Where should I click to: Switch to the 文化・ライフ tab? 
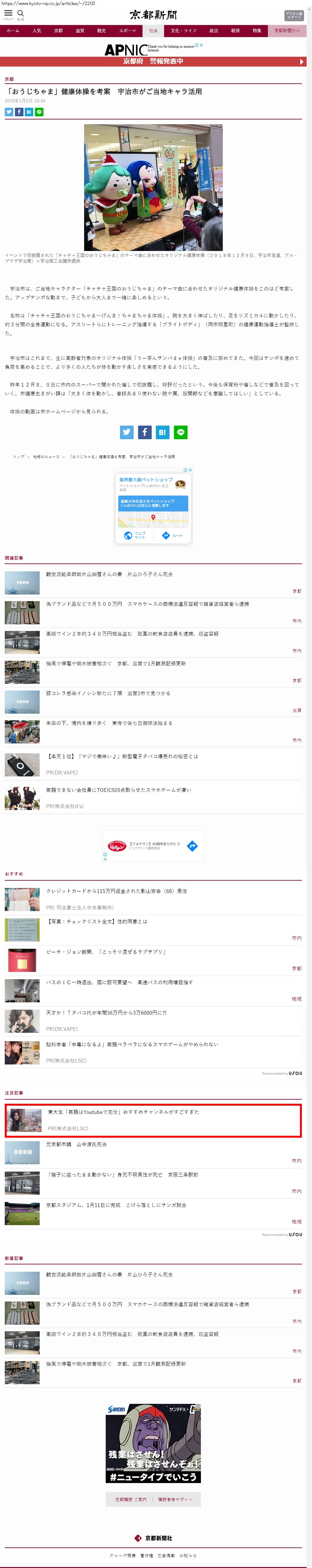pyautogui.click(x=183, y=30)
